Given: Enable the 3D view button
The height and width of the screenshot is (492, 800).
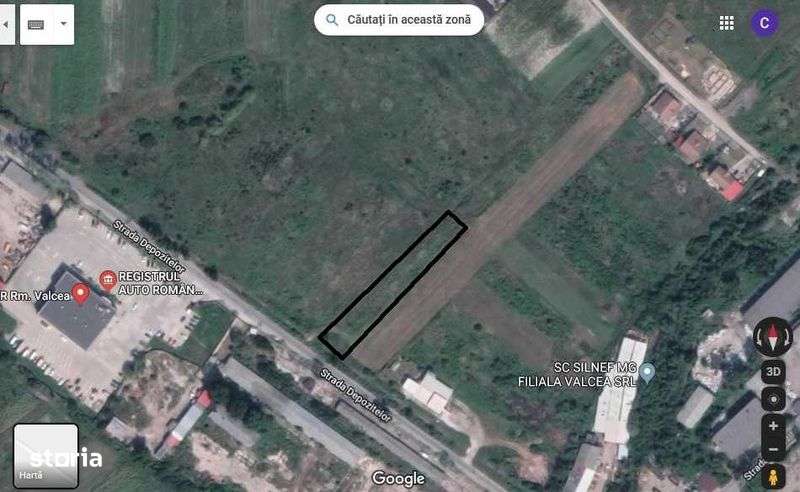Looking at the screenshot, I should coord(773,369).
